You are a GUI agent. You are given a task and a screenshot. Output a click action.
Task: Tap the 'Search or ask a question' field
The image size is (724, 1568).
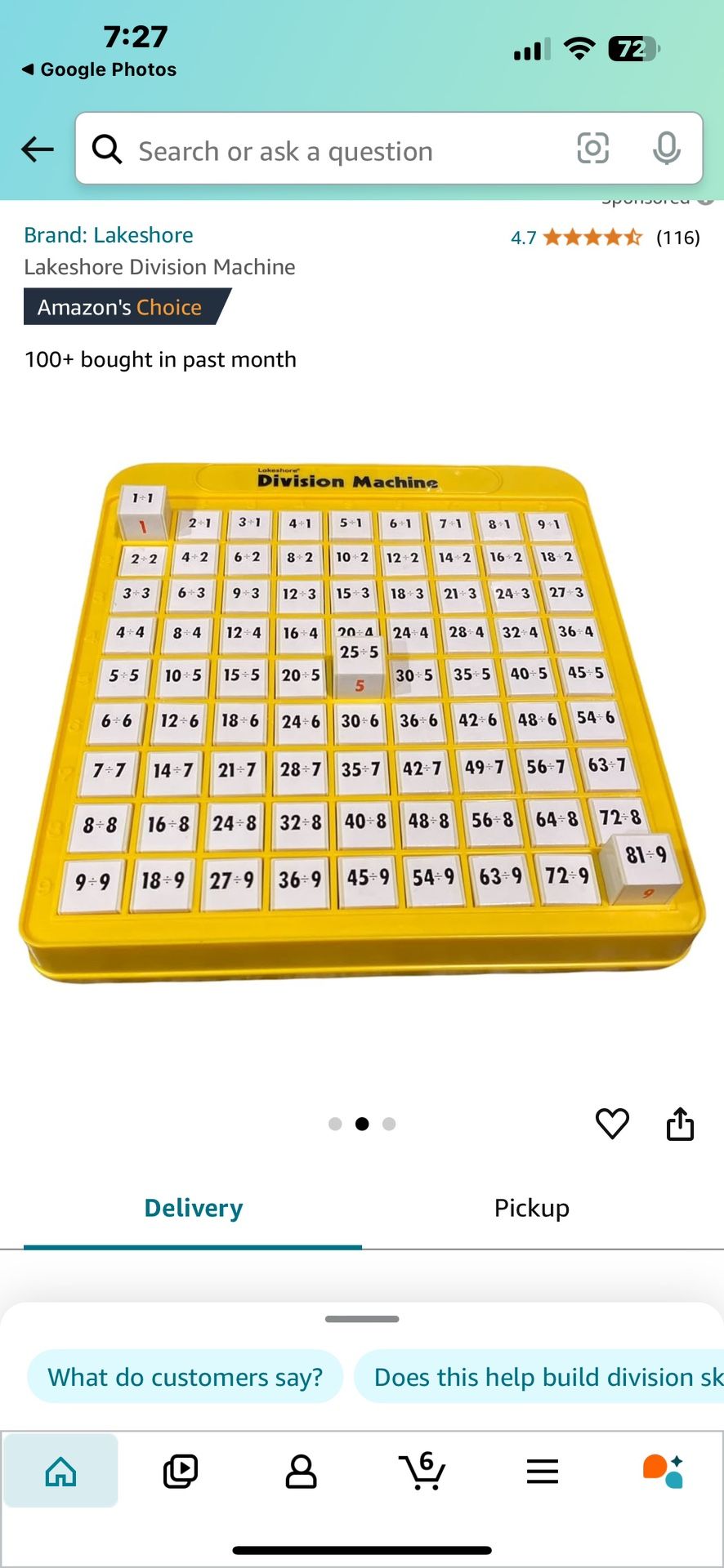(327, 150)
